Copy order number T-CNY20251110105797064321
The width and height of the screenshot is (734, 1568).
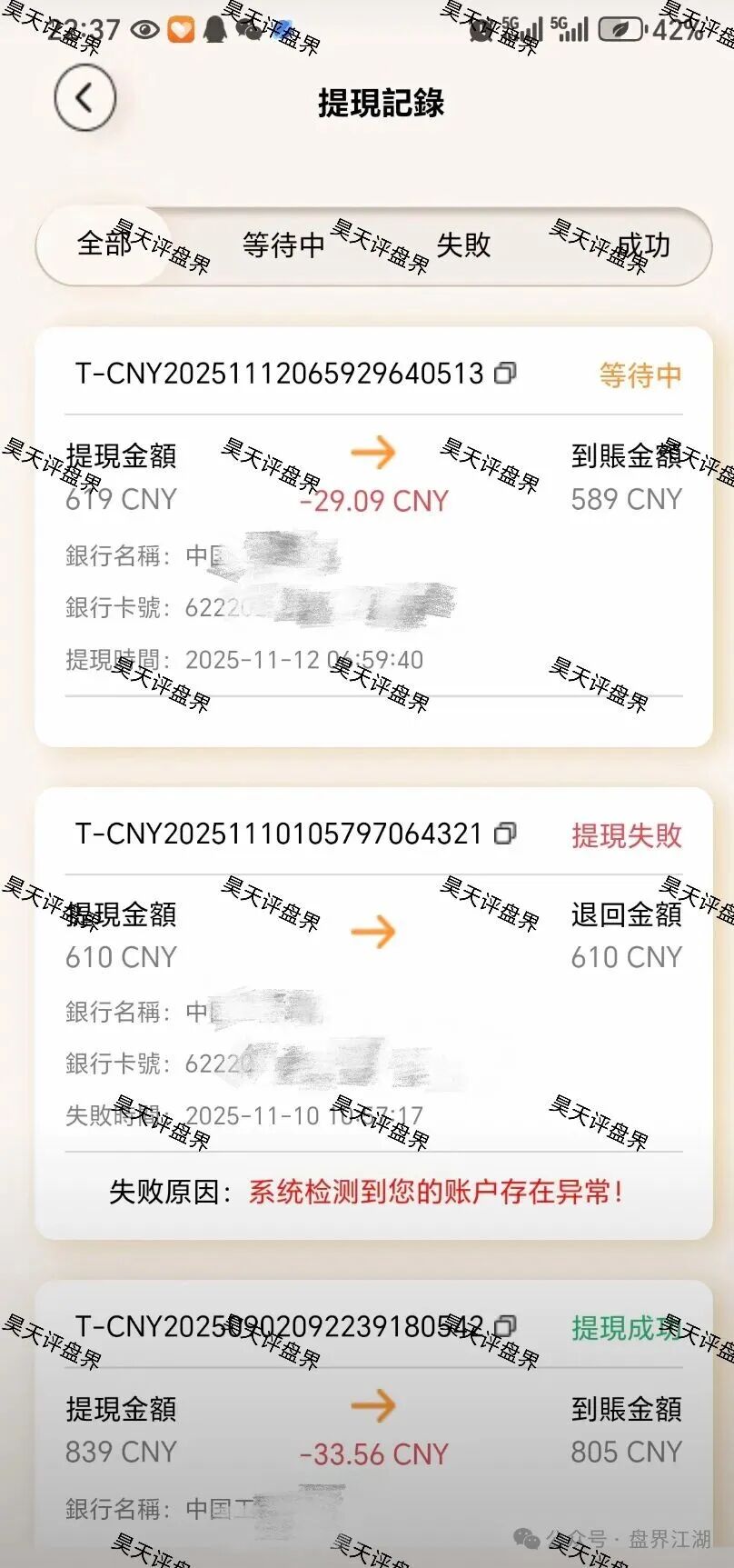tap(505, 833)
